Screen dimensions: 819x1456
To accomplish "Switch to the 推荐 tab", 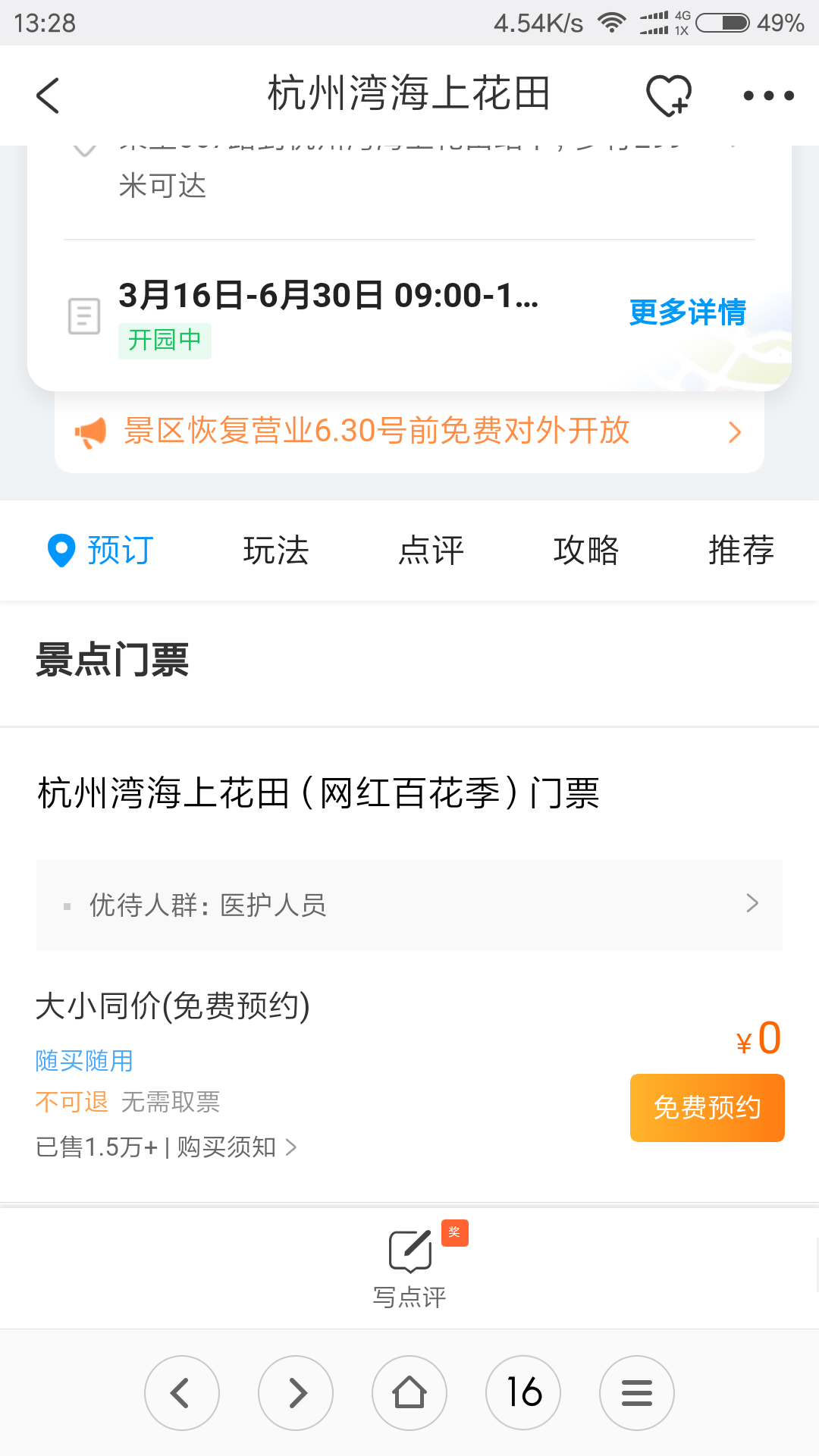I will [x=741, y=551].
